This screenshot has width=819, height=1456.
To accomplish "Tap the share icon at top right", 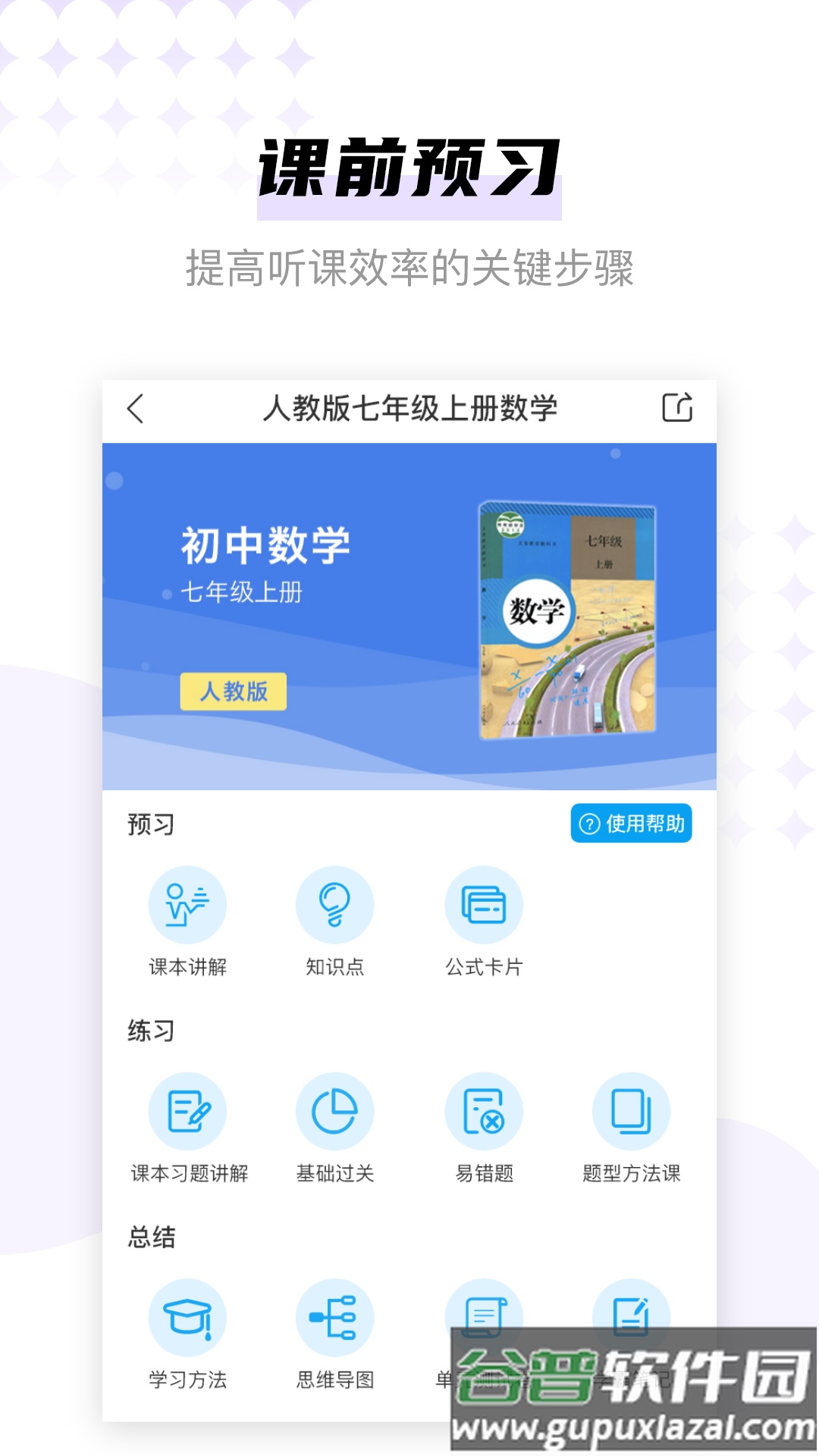I will click(x=678, y=407).
